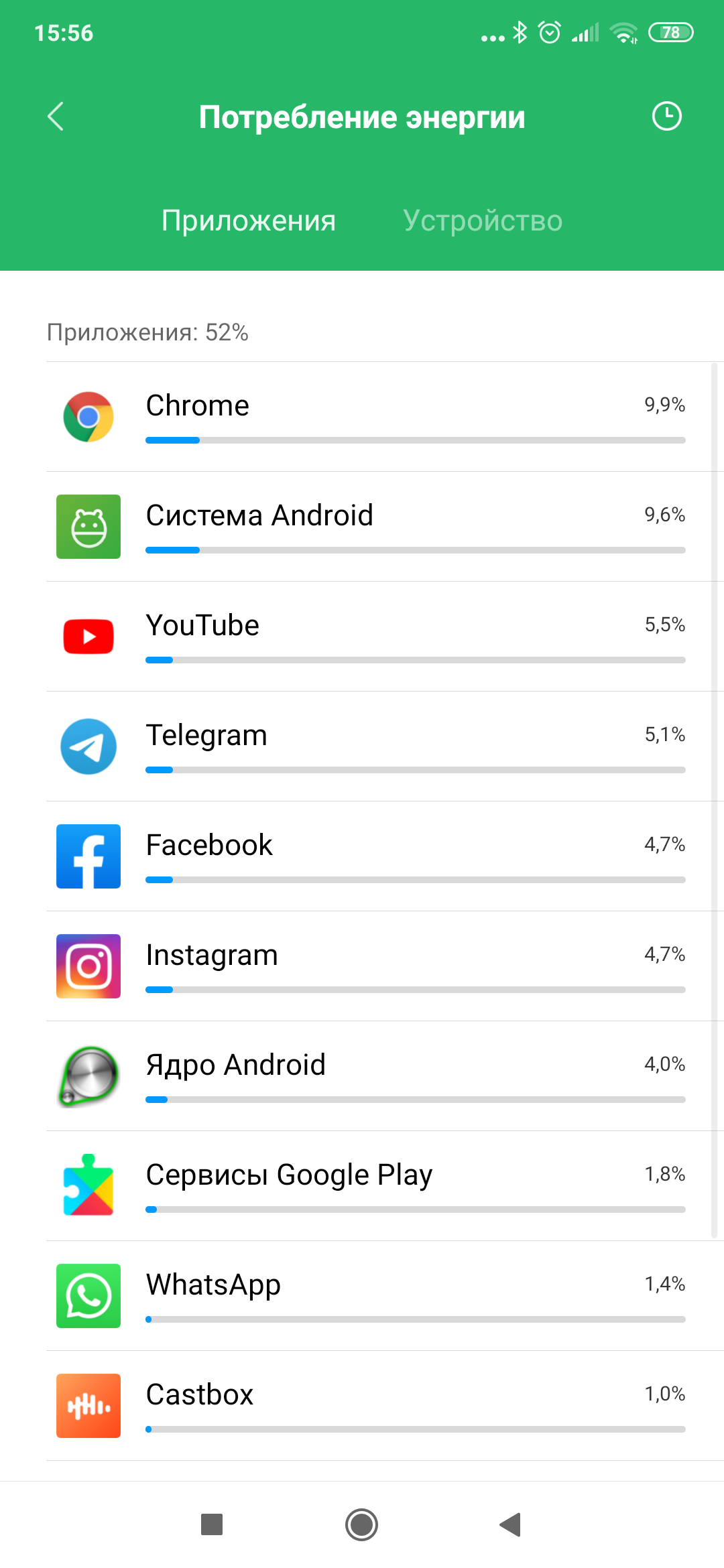Tap the system home button
The width and height of the screenshot is (724, 1568).
pyautogui.click(x=362, y=1524)
